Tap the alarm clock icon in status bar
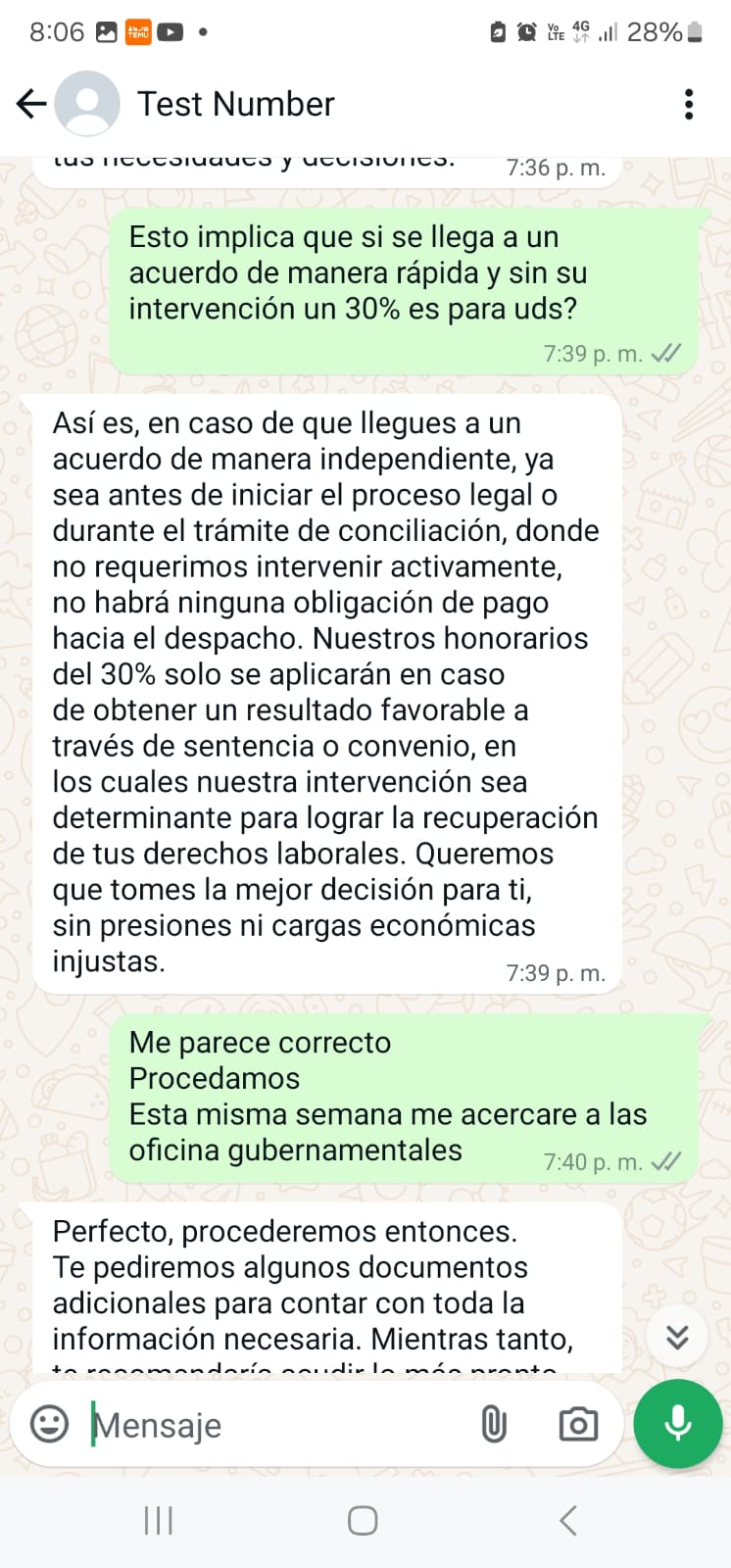 pos(524,32)
